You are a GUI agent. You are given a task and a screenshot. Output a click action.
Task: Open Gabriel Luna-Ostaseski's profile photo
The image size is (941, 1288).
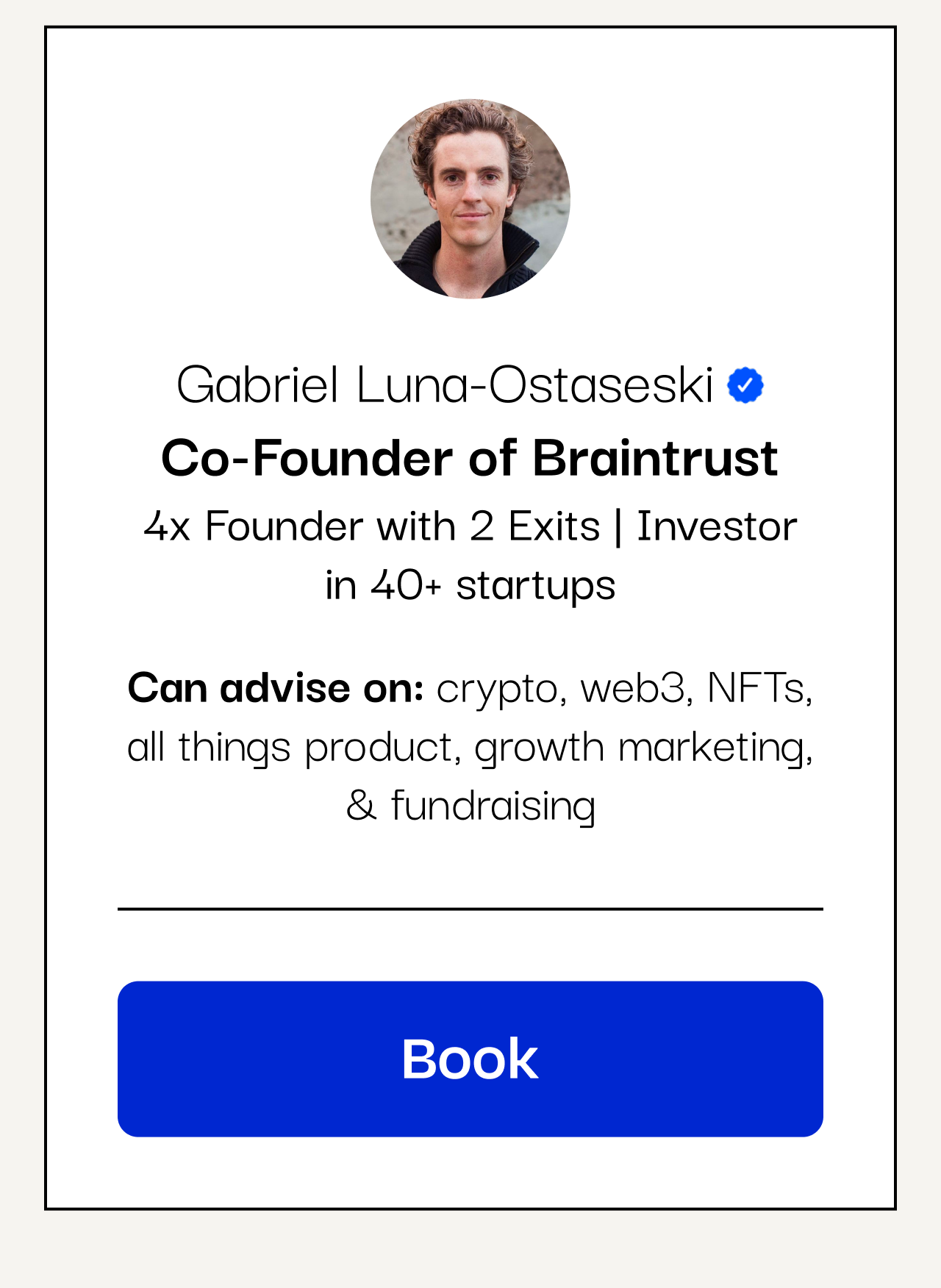click(x=470, y=199)
